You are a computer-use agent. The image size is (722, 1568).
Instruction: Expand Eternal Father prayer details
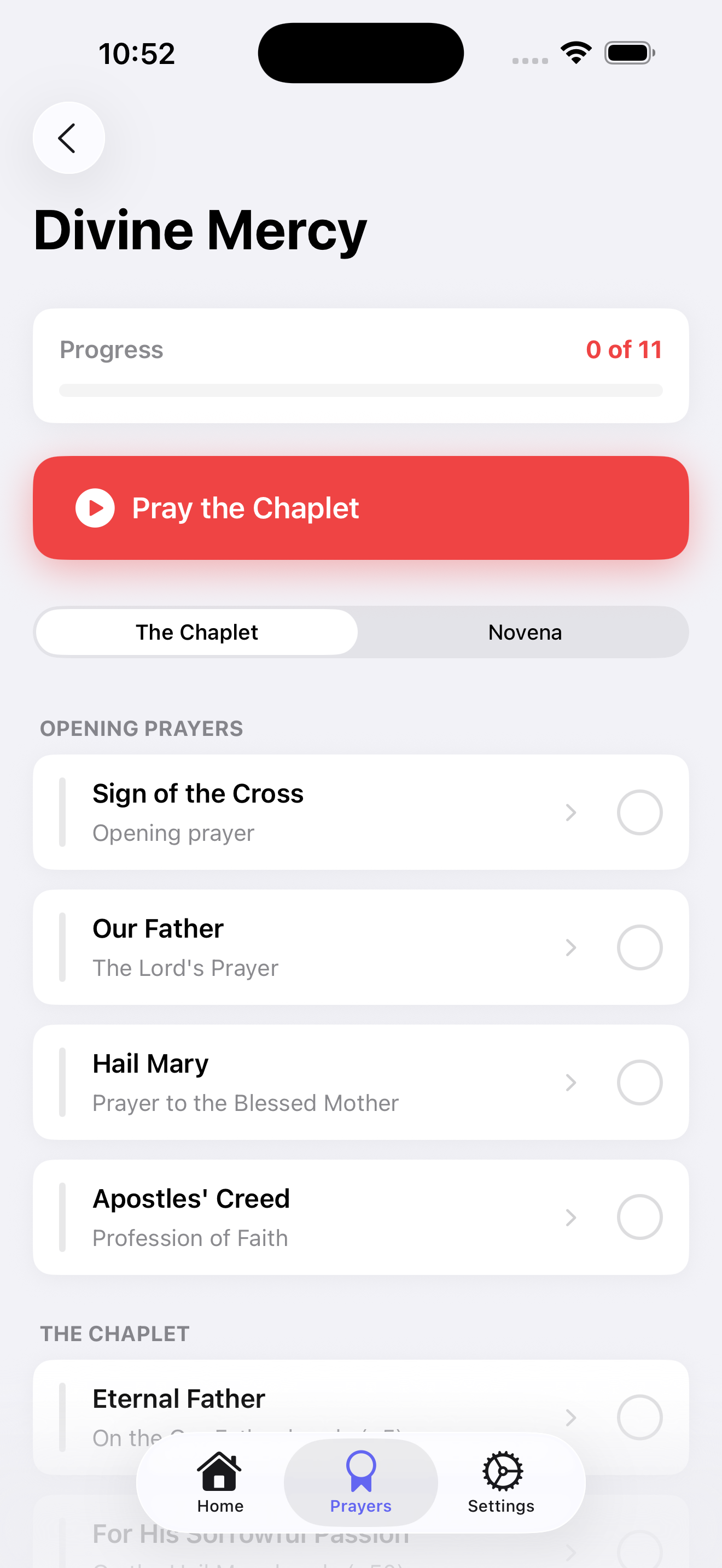coord(570,1418)
